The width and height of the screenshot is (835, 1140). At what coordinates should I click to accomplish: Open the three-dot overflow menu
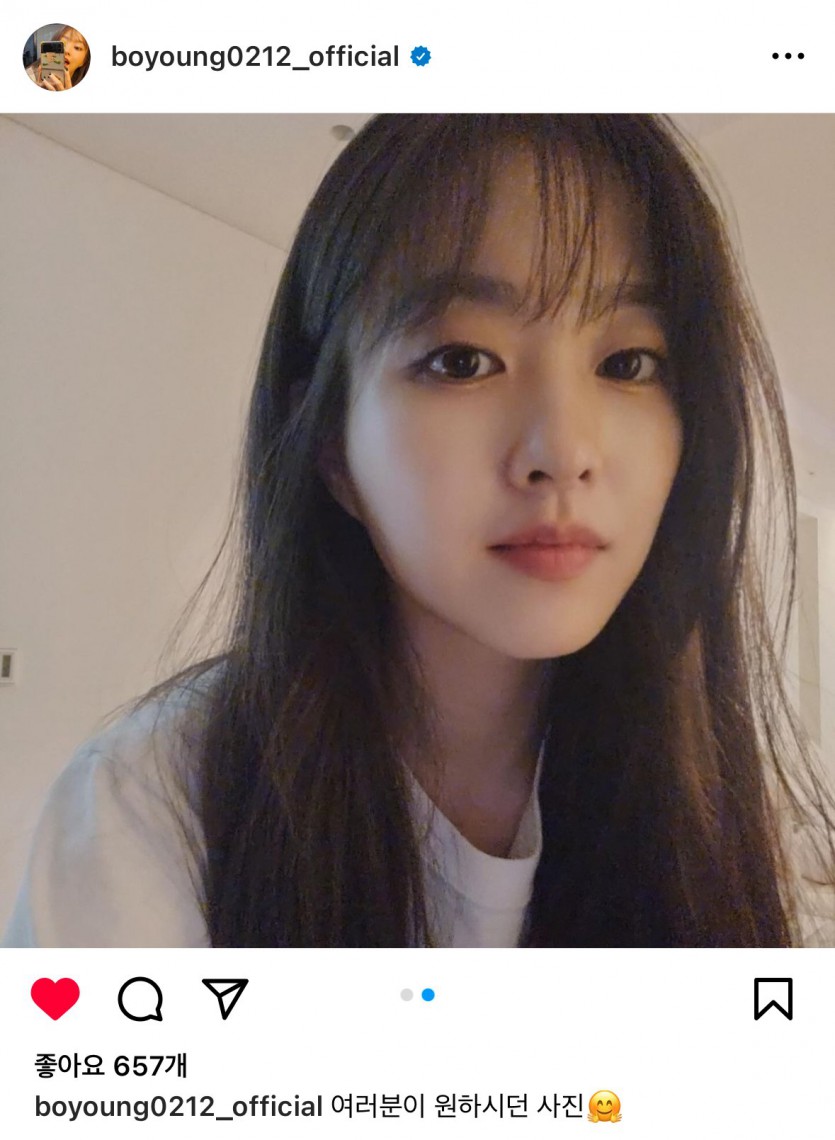[x=788, y=57]
